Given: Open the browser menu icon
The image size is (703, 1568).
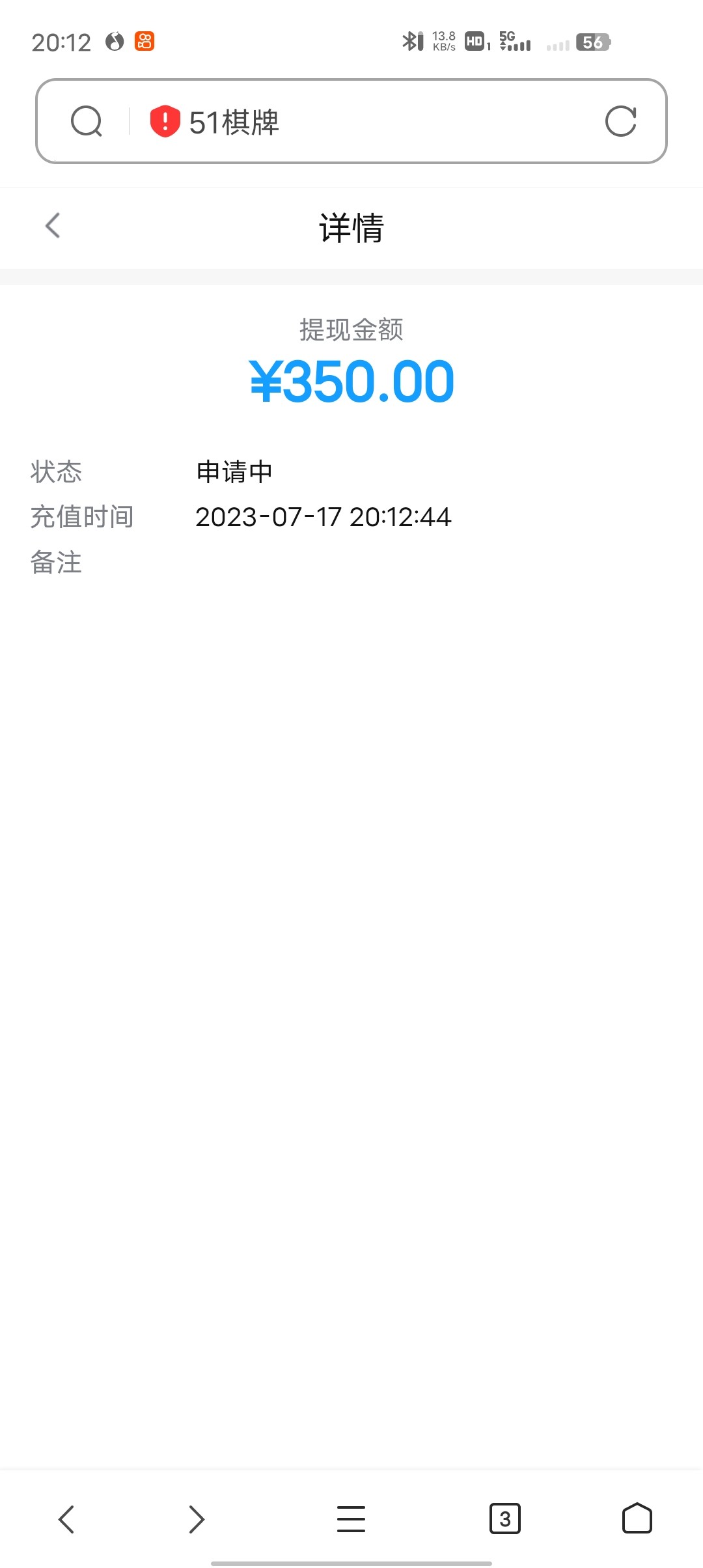Looking at the screenshot, I should point(351,1520).
